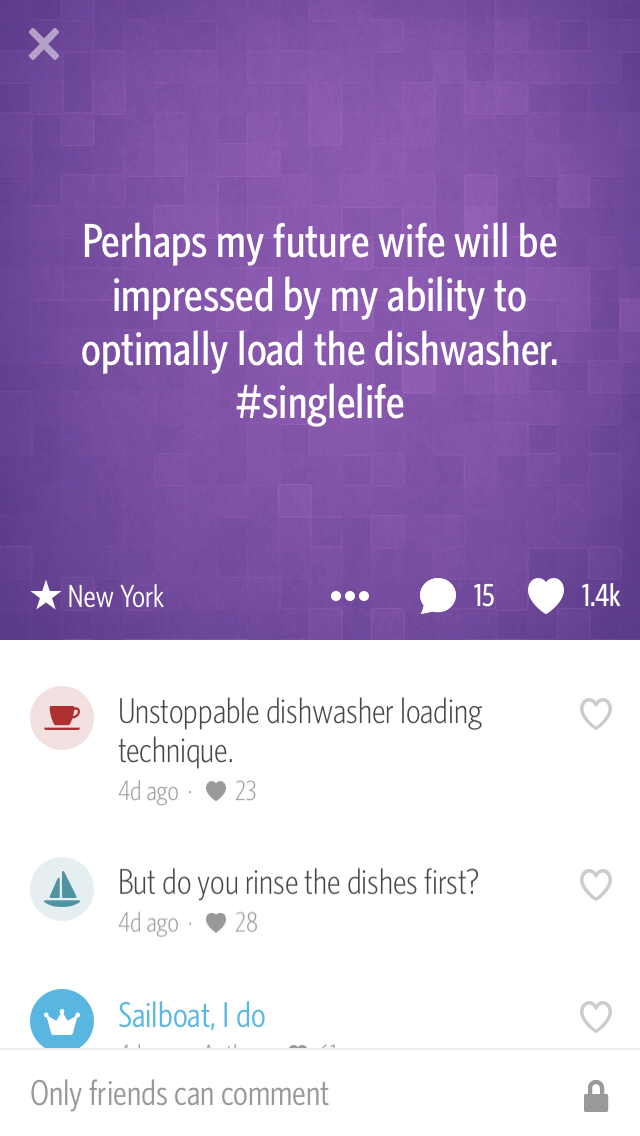Open the three-dot more options menu

click(x=350, y=597)
